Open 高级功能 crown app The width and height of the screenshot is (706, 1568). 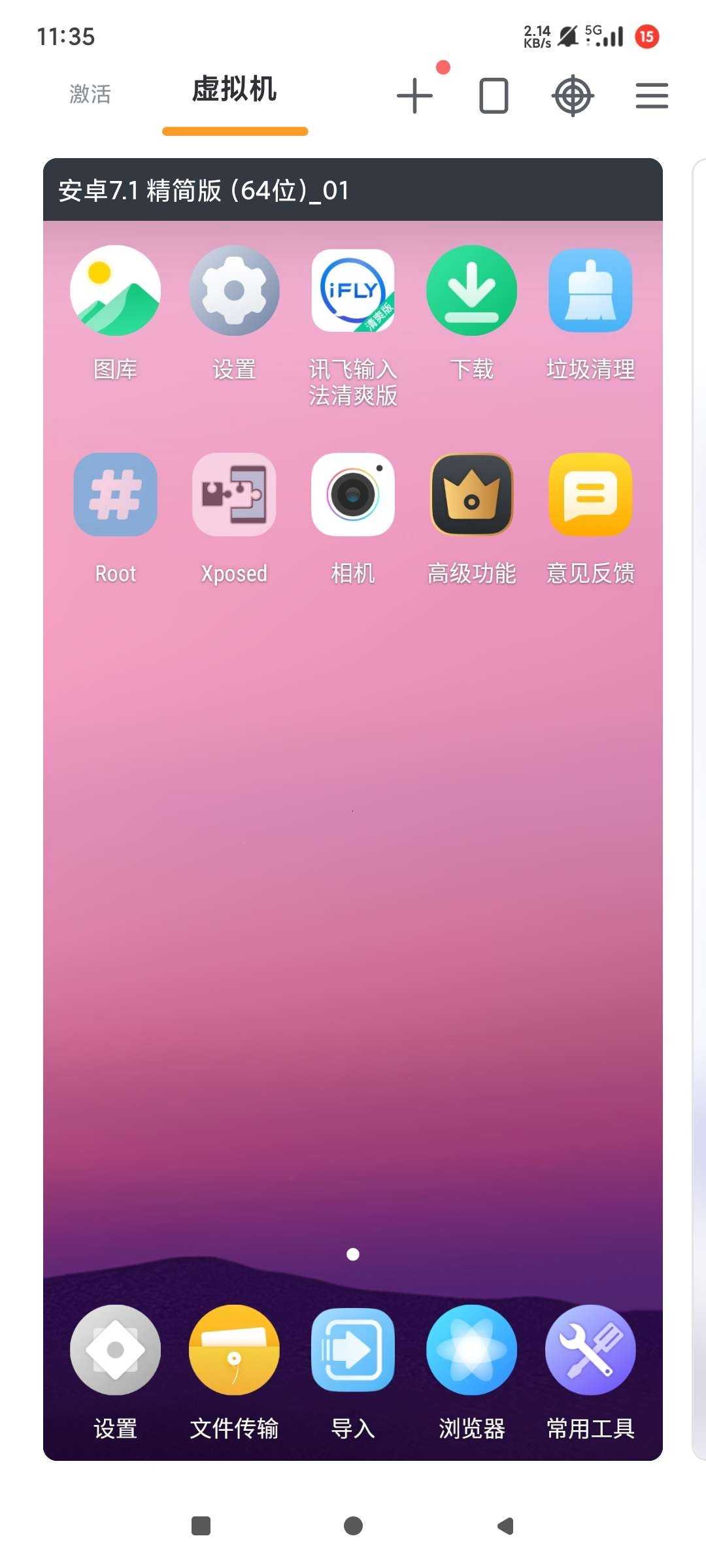coord(471,495)
